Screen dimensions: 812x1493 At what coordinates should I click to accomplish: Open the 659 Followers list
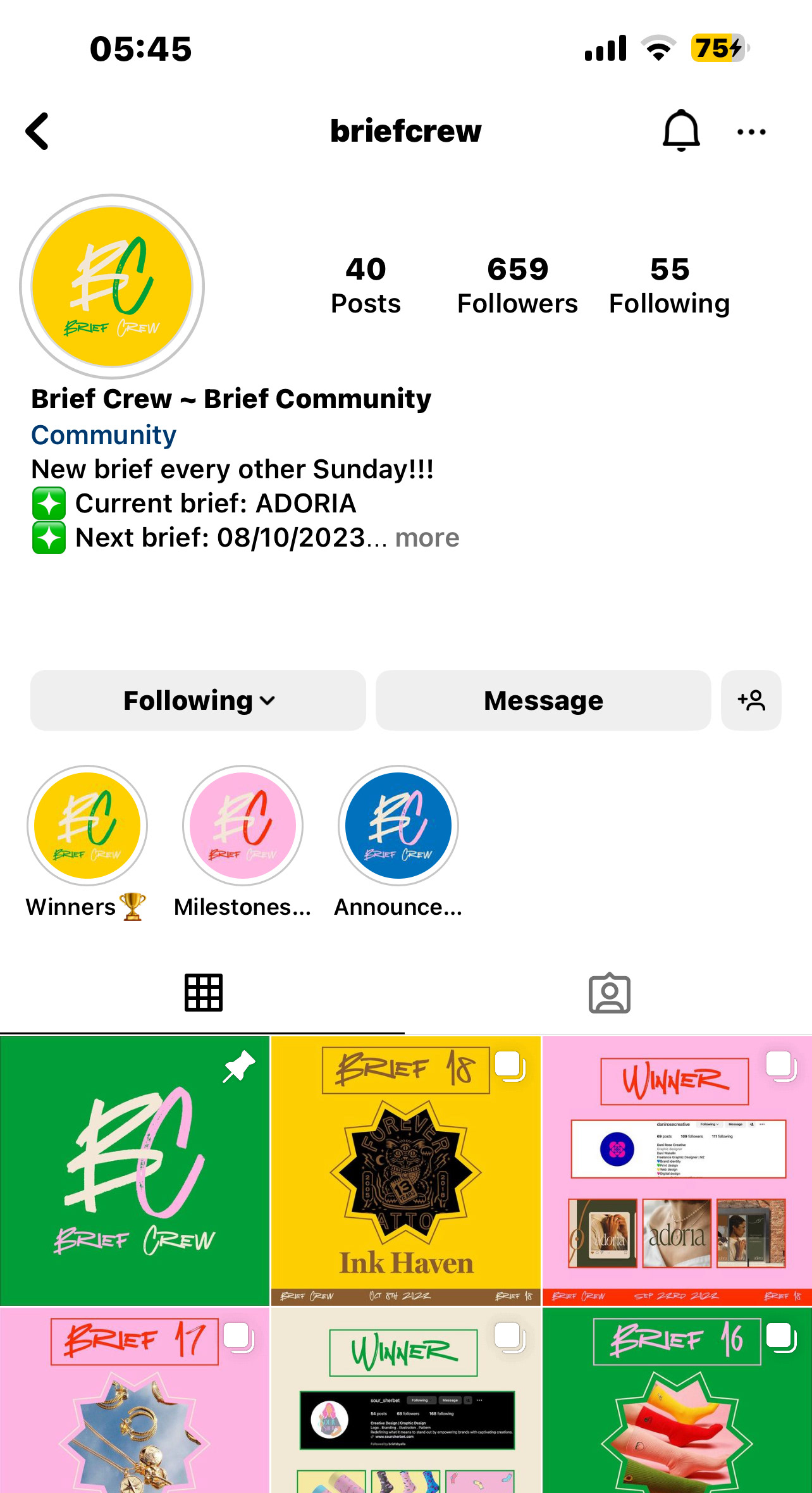(517, 286)
